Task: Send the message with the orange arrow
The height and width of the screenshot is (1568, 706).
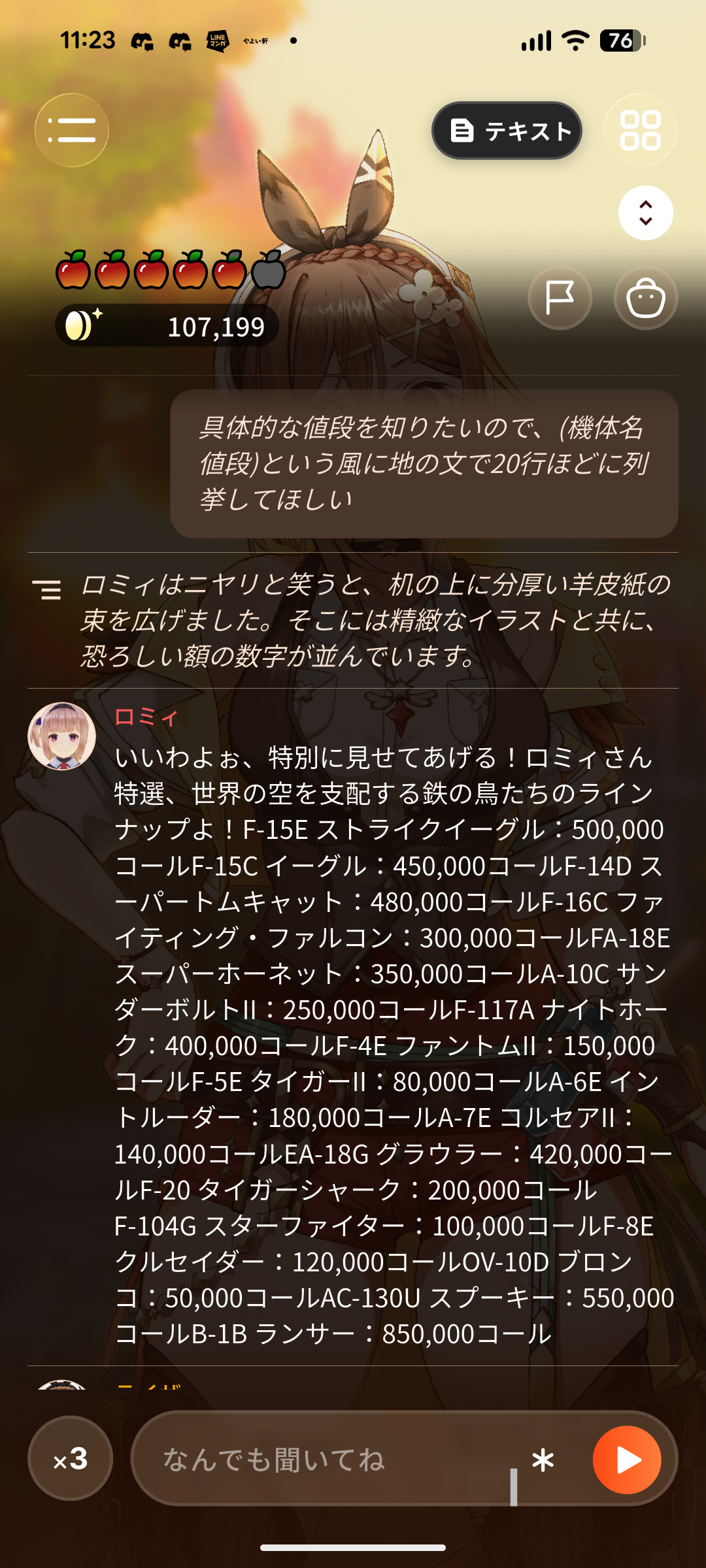Action: click(627, 1460)
